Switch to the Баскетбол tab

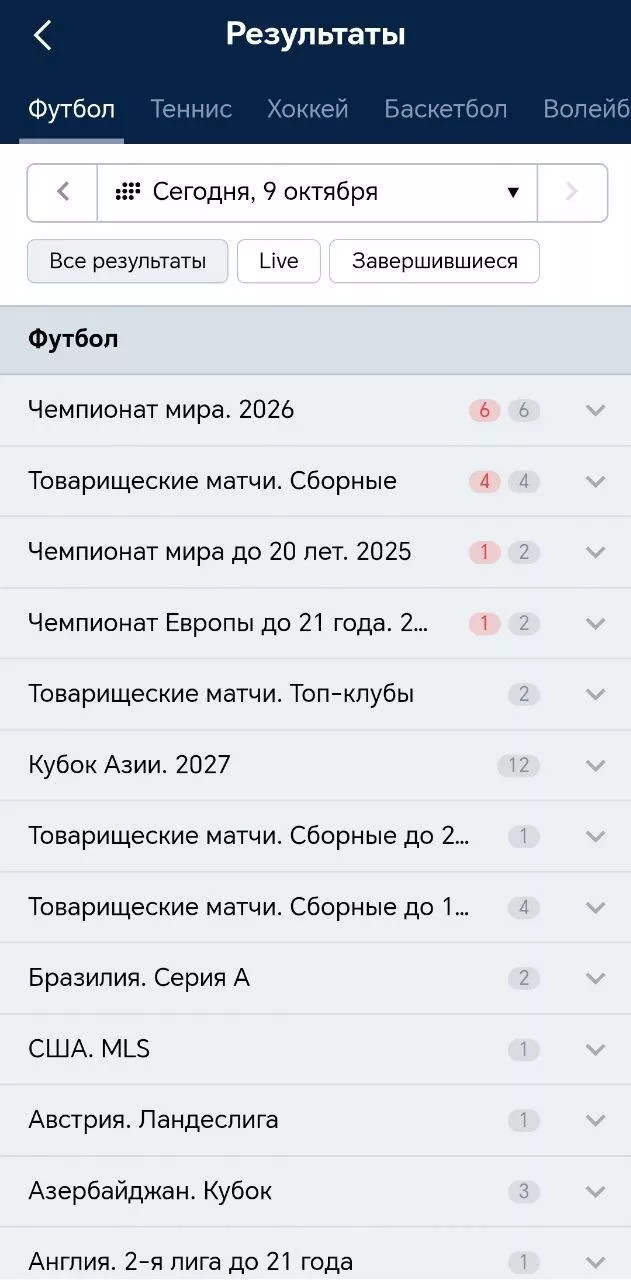445,109
